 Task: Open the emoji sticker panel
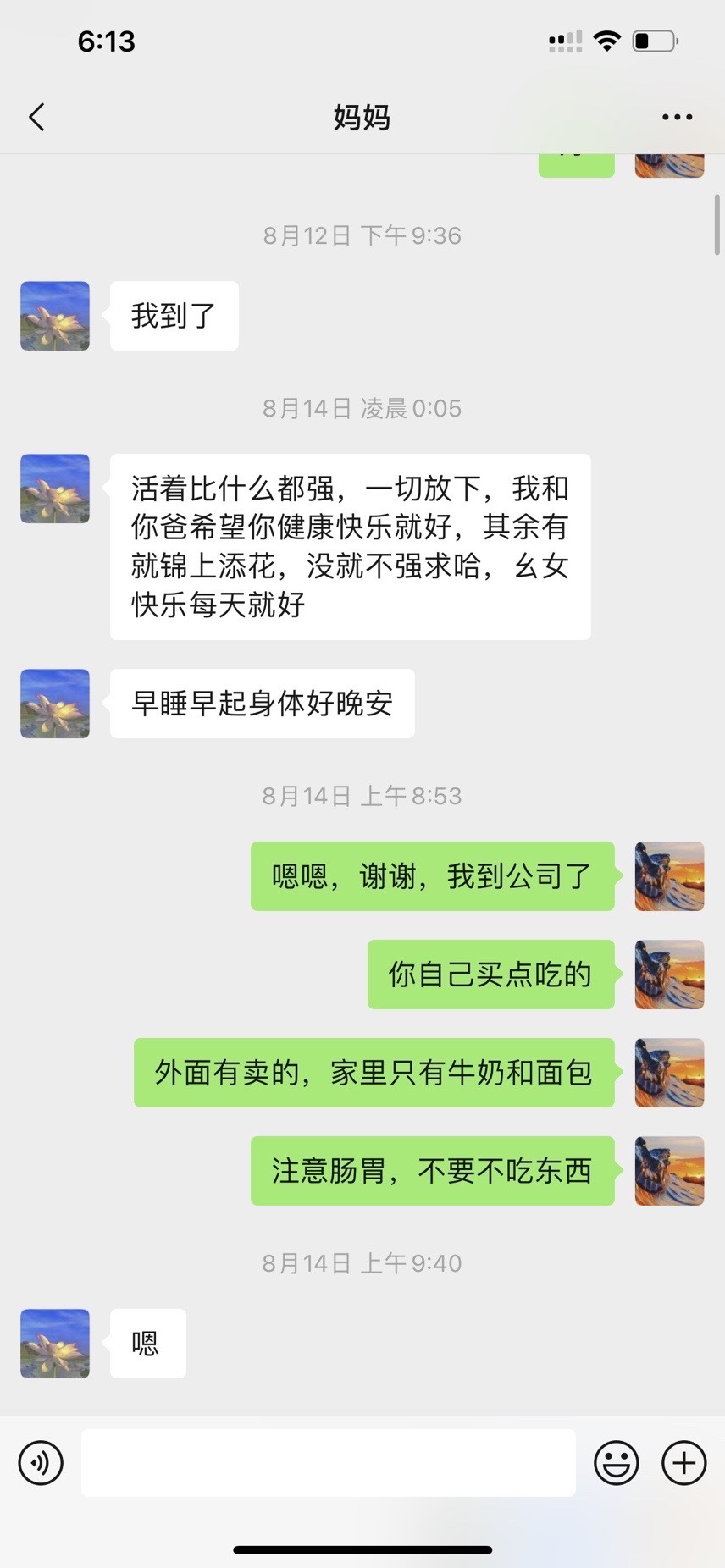coord(616,1462)
